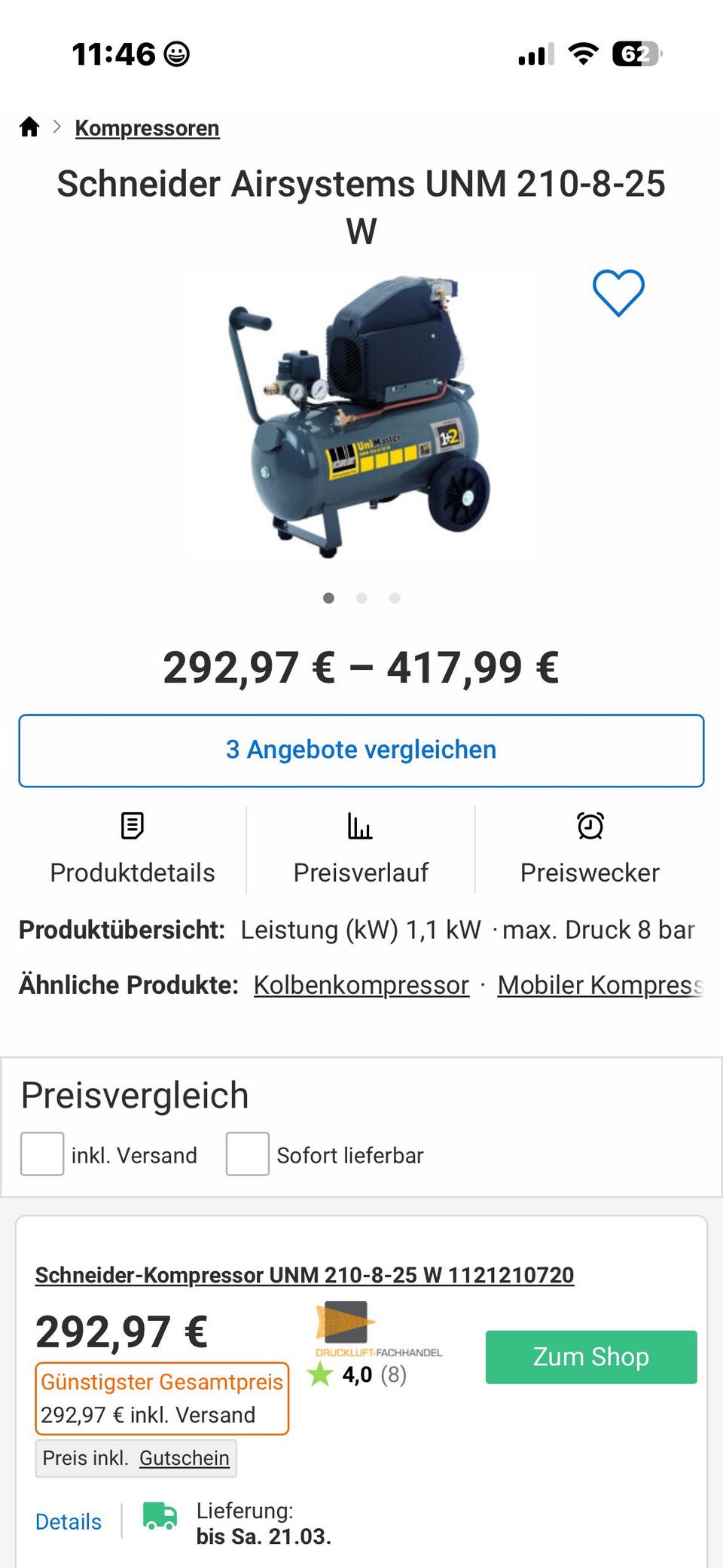723x1568 pixels.
Task: Click the home breadcrumb icon
Action: pos(29,127)
